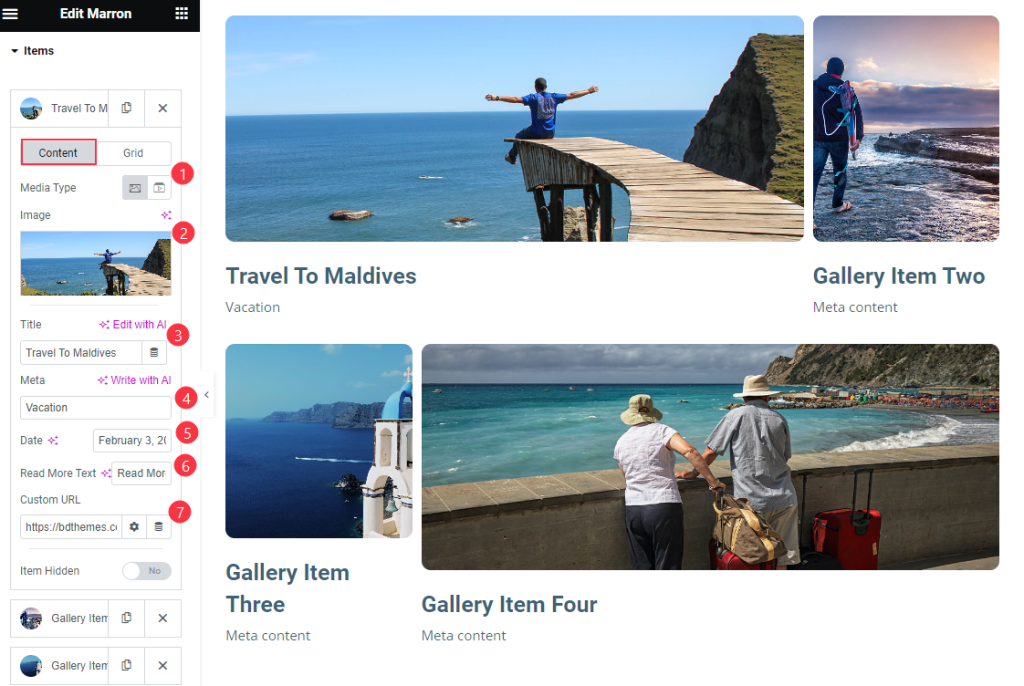This screenshot has height=686, width=1024.
Task: Duplicate the Travel To Maldives item
Action: point(126,108)
